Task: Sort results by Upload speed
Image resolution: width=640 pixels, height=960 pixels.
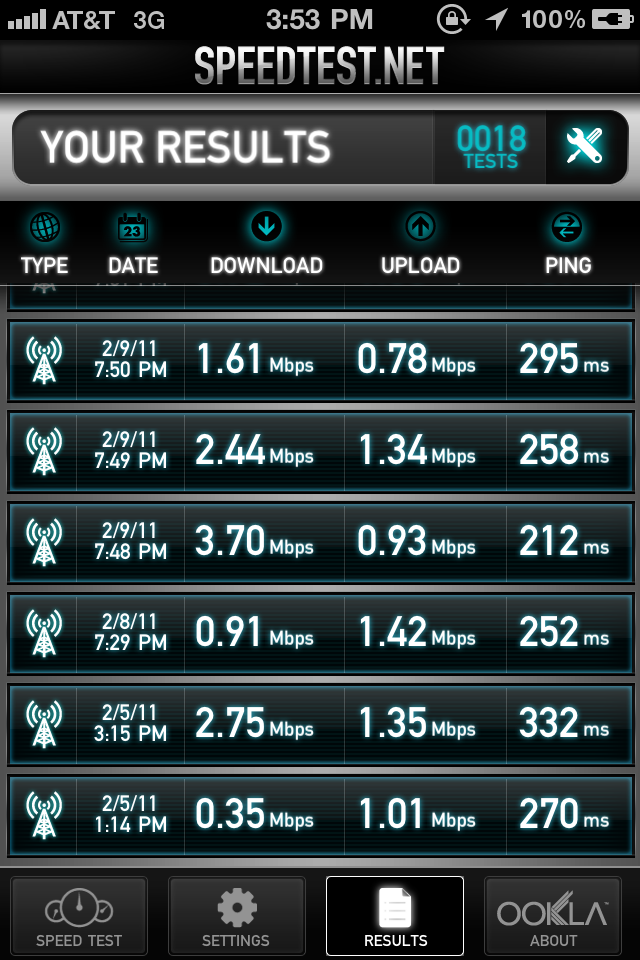Action: (x=420, y=244)
